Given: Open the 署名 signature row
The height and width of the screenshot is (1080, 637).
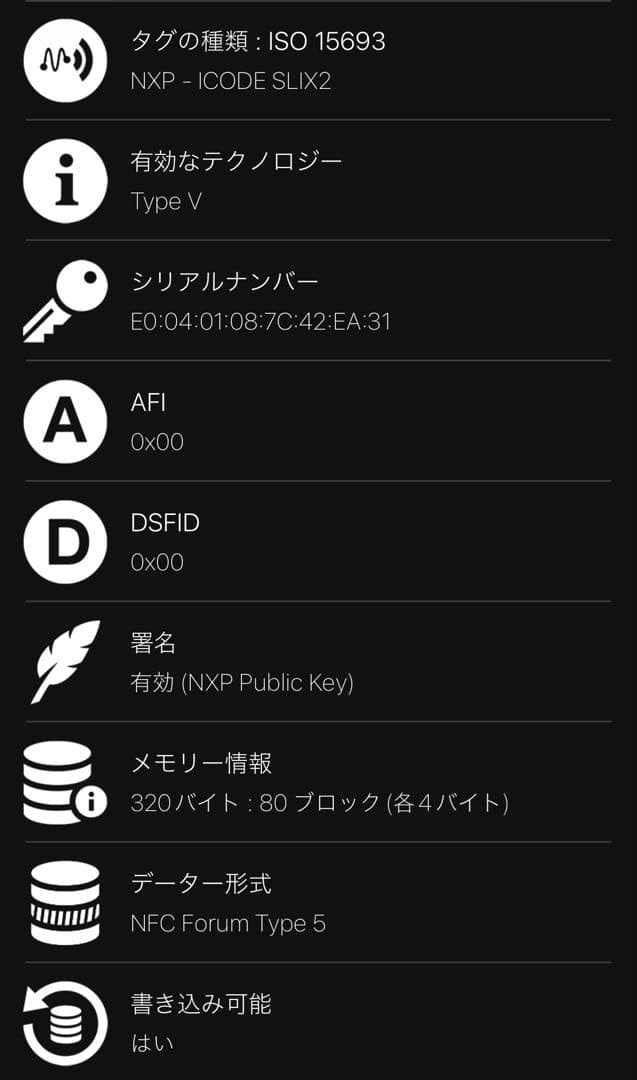Looking at the screenshot, I should coord(318,662).
